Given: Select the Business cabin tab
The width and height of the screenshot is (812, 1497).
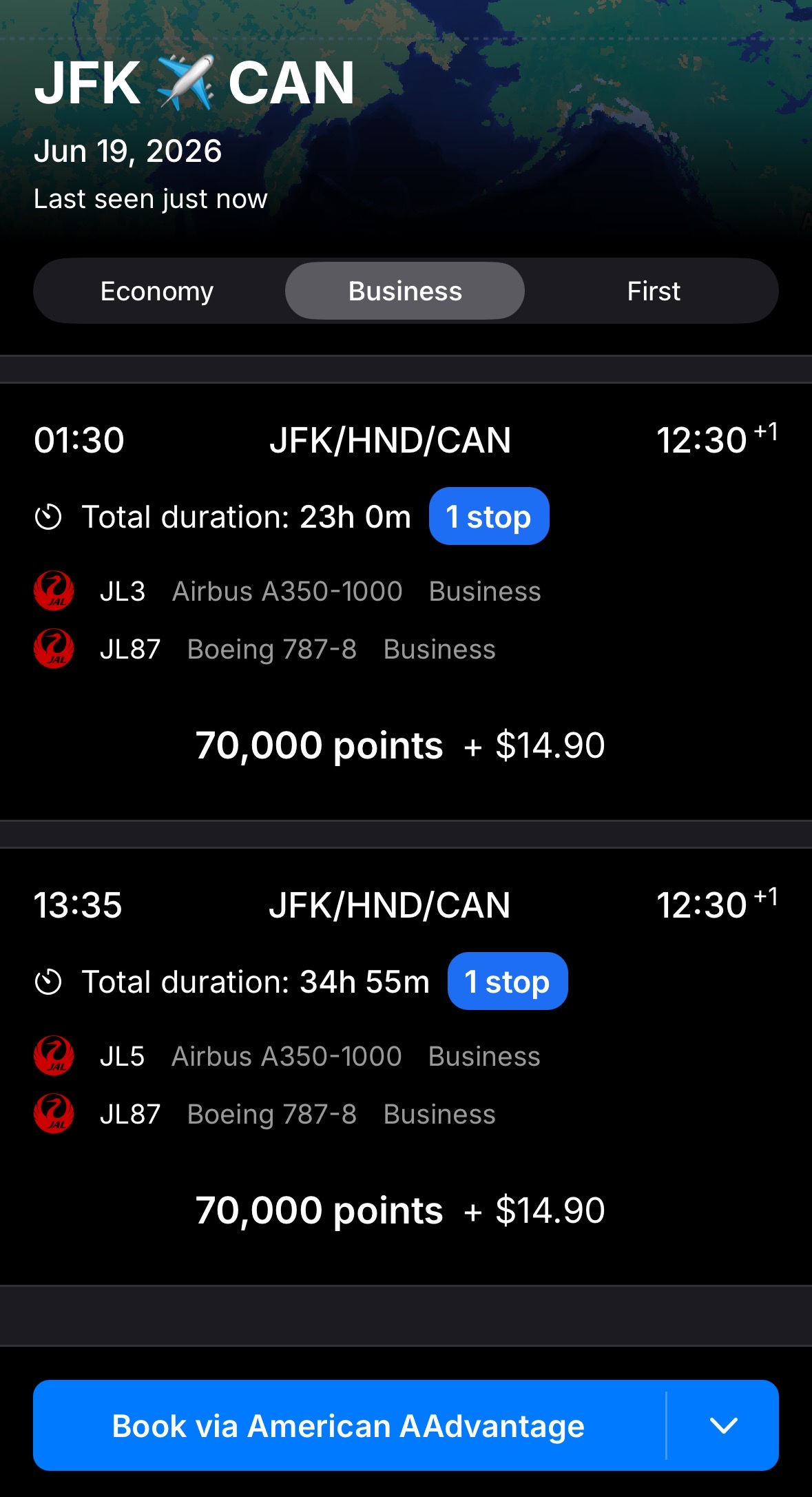Looking at the screenshot, I should pyautogui.click(x=405, y=291).
